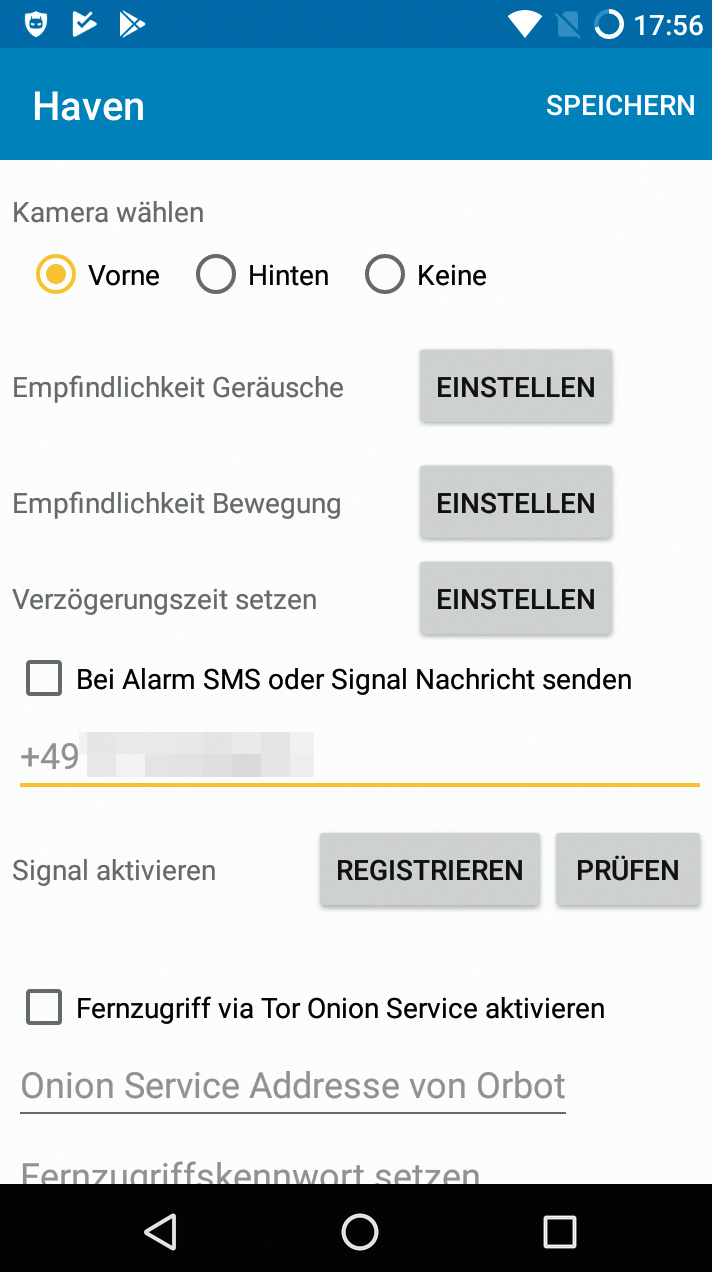
Task: Tap the Onion Service Addresse field
Action: (x=293, y=1086)
